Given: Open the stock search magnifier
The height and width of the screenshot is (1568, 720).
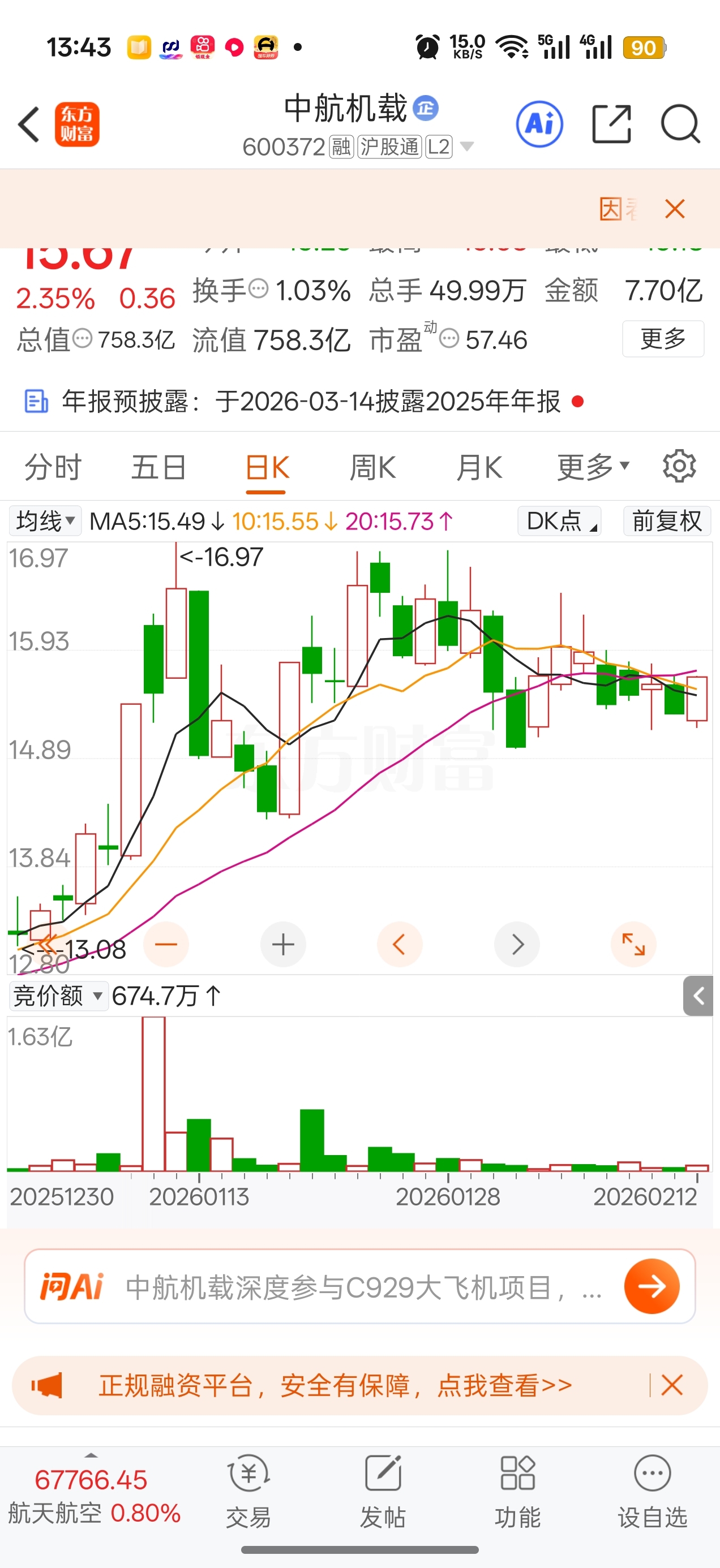Looking at the screenshot, I should pos(680,124).
